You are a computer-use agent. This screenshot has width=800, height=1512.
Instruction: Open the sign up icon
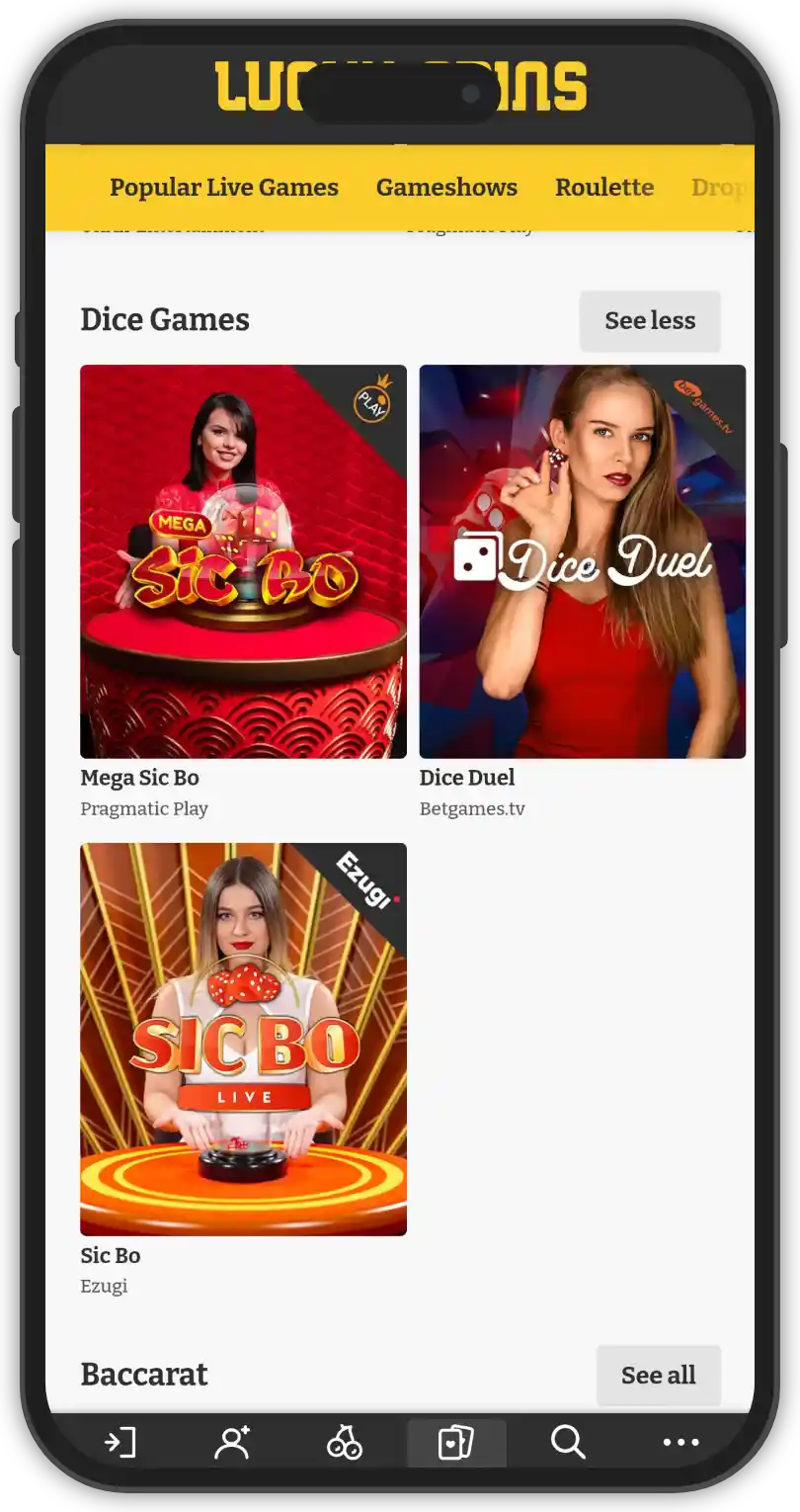(232, 1444)
